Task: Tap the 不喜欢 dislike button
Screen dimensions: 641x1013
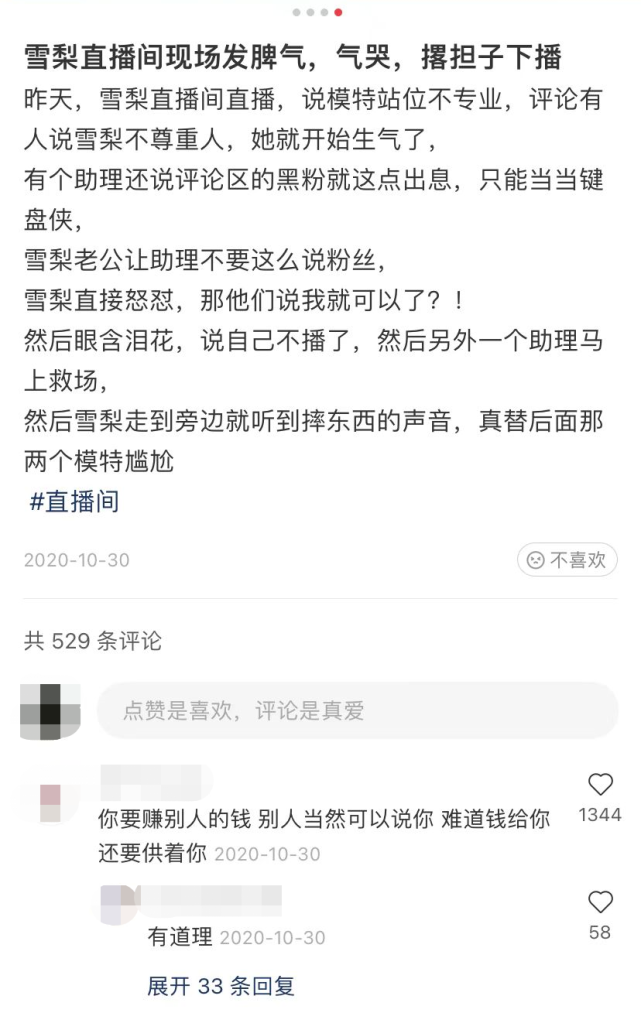Action: point(567,560)
